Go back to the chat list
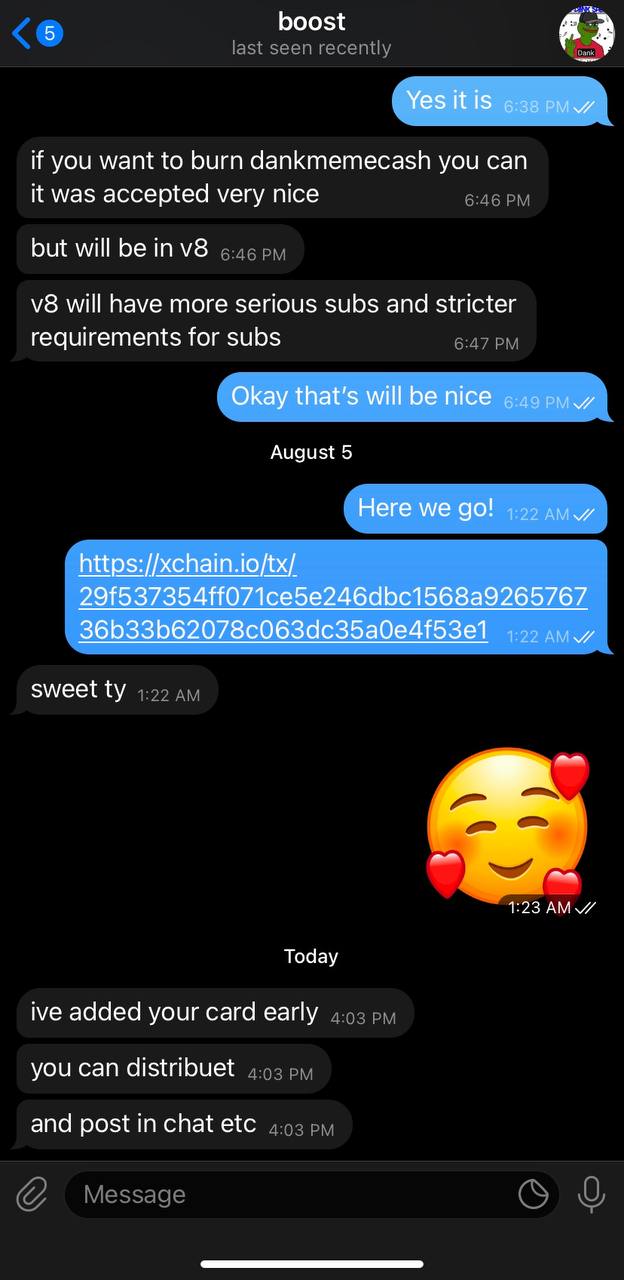This screenshot has height=1280, width=624. (x=37, y=33)
